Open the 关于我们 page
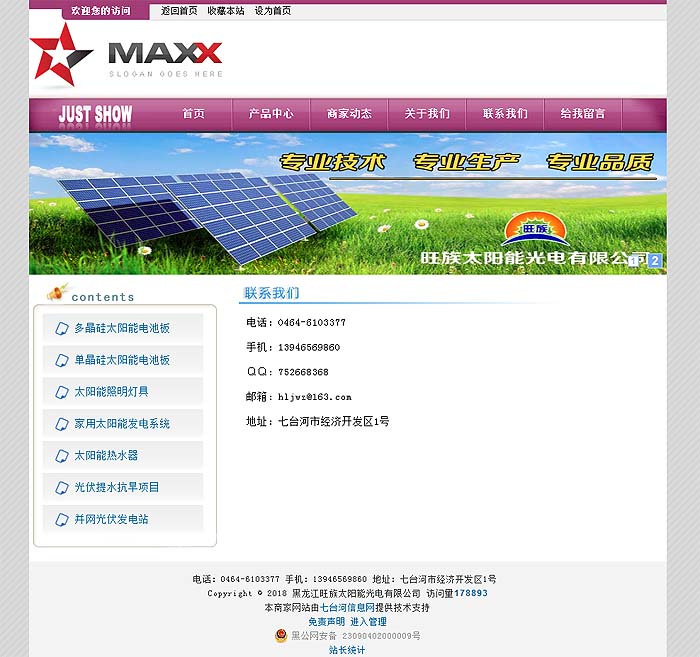The width and height of the screenshot is (700, 657). click(x=427, y=114)
